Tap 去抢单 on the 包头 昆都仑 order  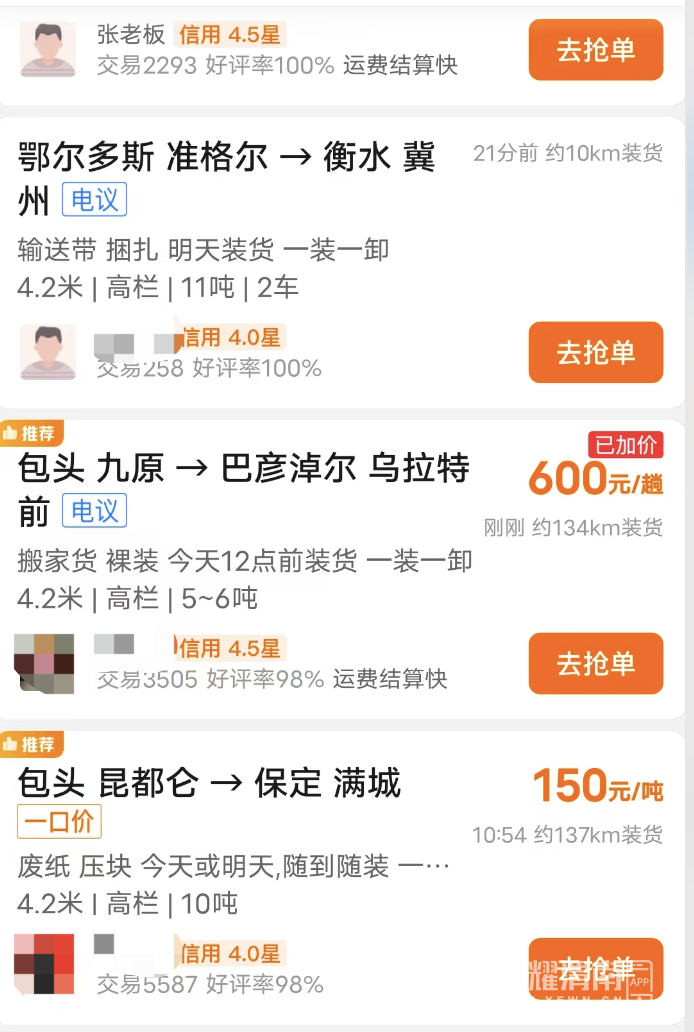tap(595, 968)
